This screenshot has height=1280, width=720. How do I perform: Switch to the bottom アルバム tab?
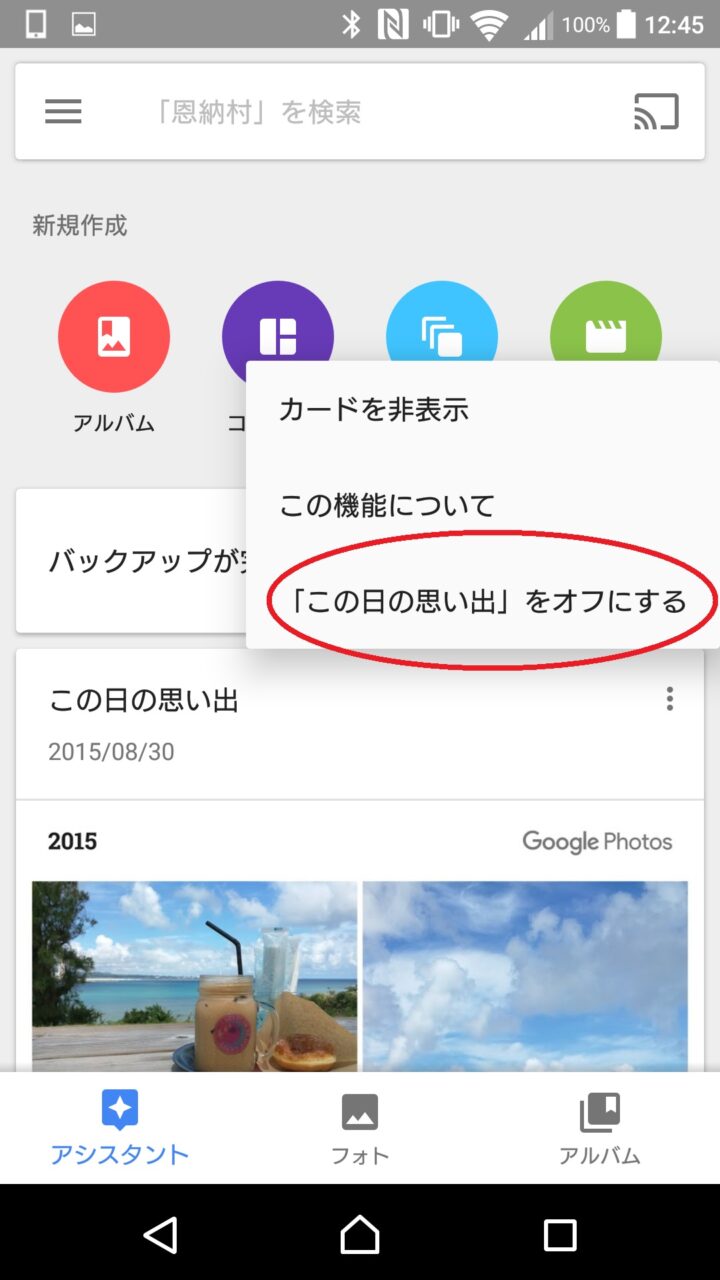pos(599,1128)
